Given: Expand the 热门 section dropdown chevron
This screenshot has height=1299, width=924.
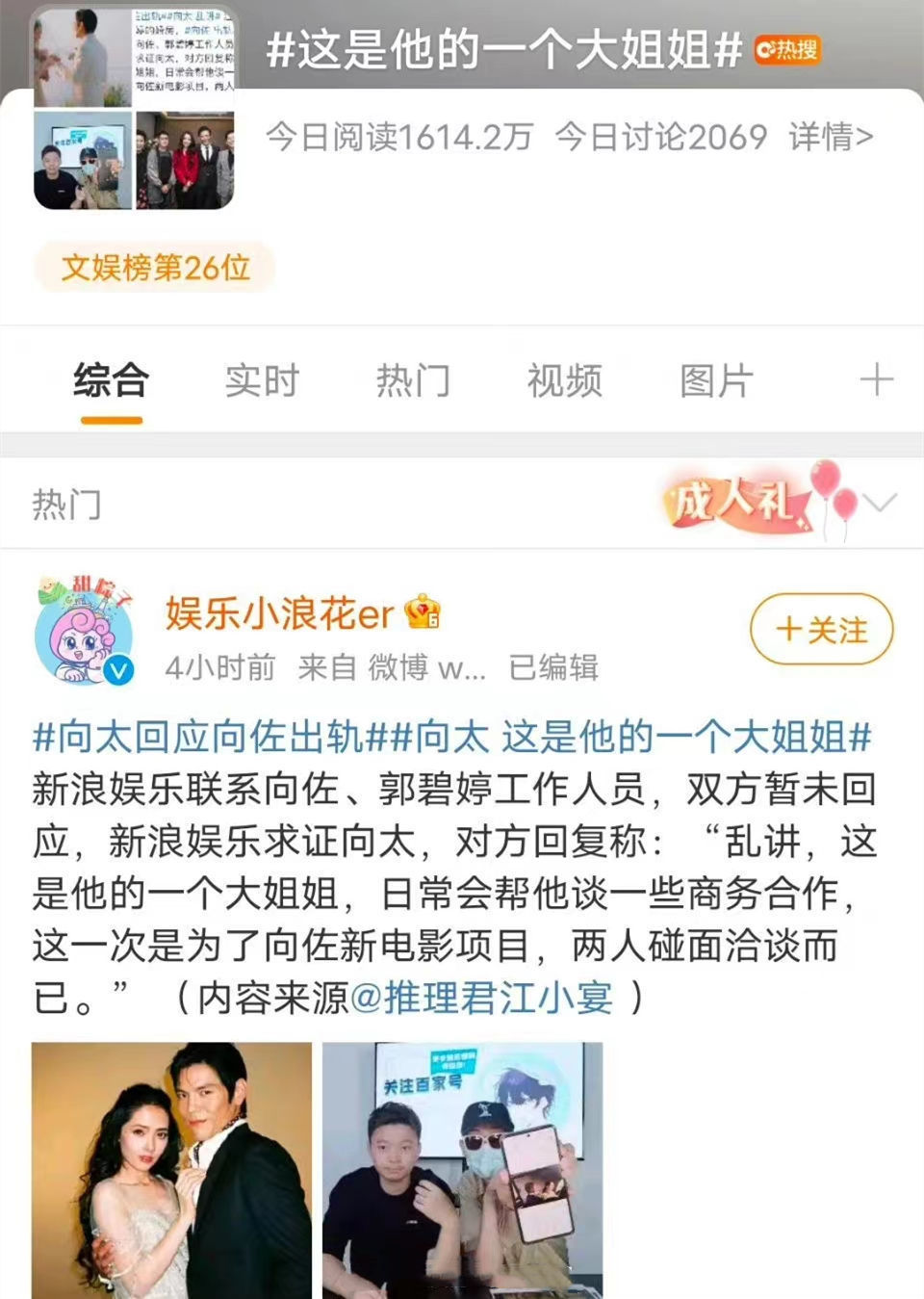Looking at the screenshot, I should click(880, 503).
